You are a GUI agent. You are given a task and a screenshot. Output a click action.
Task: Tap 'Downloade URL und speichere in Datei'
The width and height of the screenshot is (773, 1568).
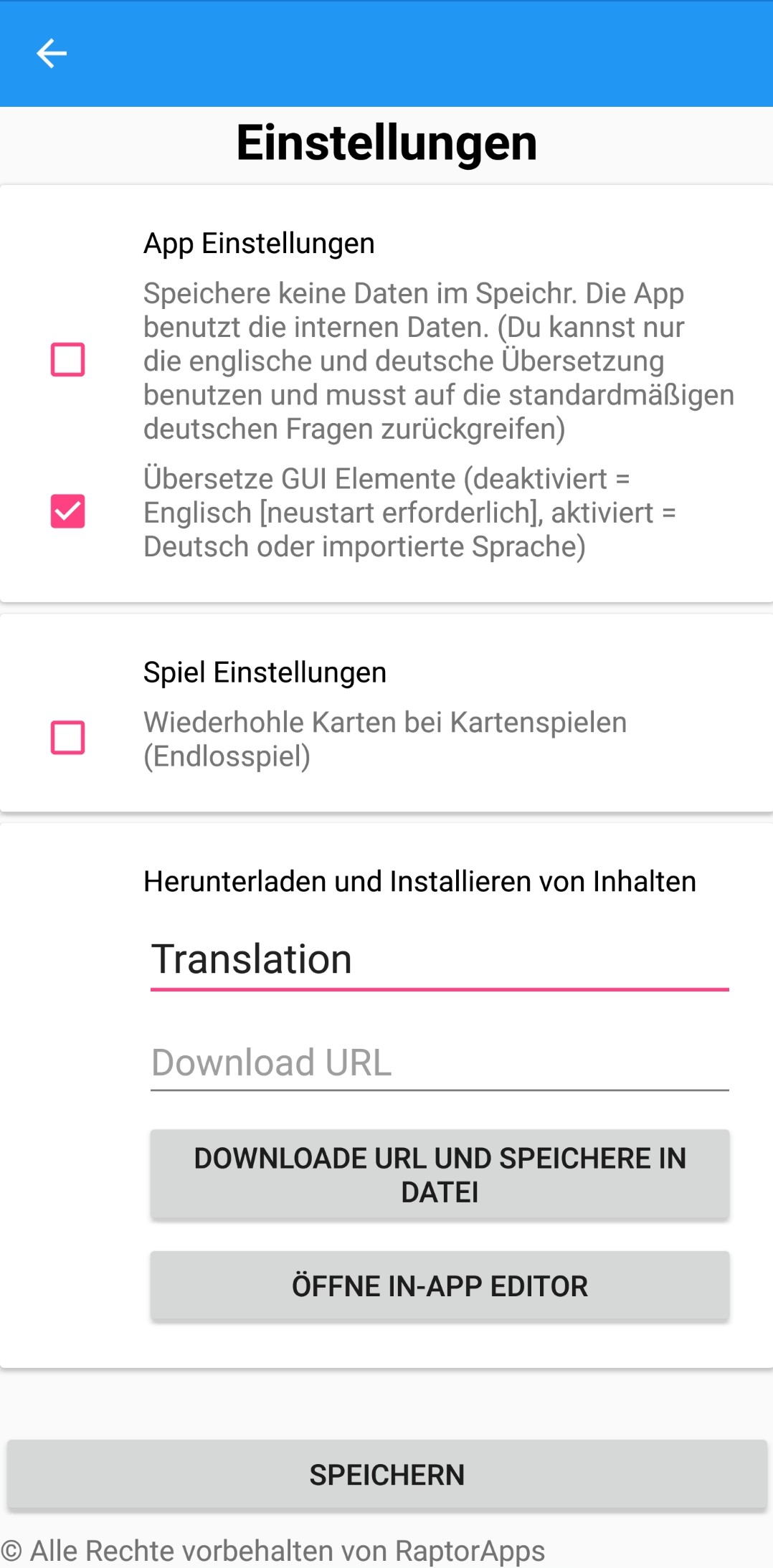point(439,1174)
